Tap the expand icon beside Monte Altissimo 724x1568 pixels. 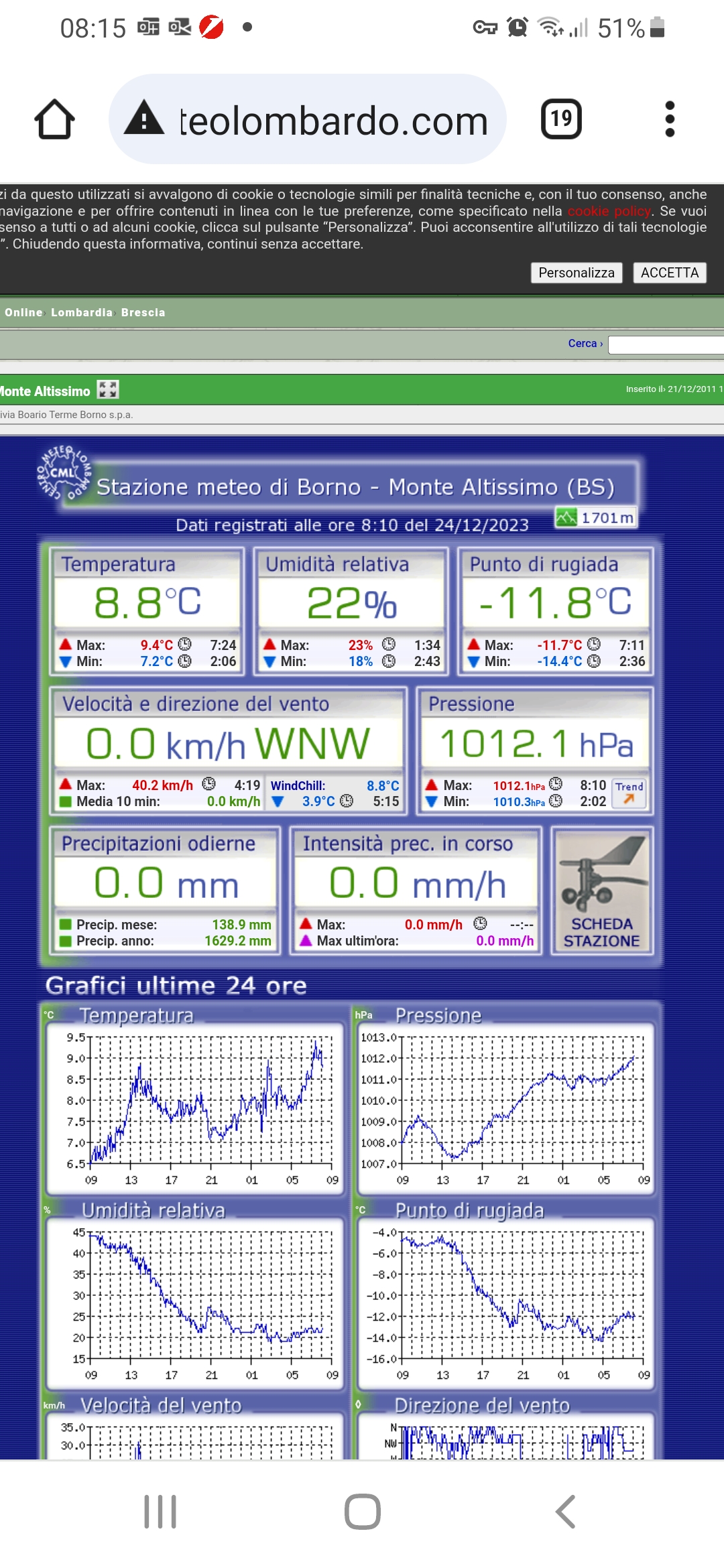pos(107,389)
